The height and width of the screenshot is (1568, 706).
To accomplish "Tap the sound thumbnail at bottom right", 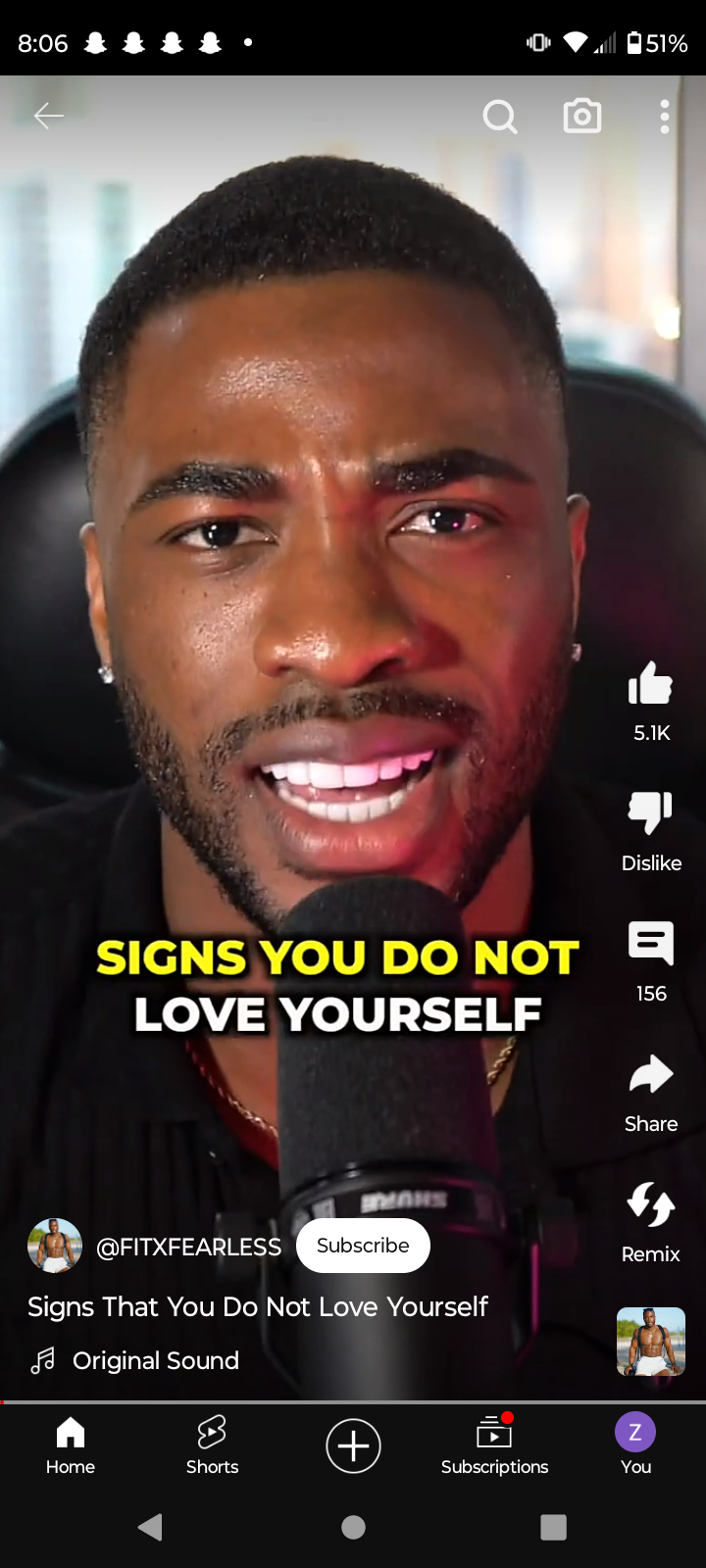I will click(651, 1342).
